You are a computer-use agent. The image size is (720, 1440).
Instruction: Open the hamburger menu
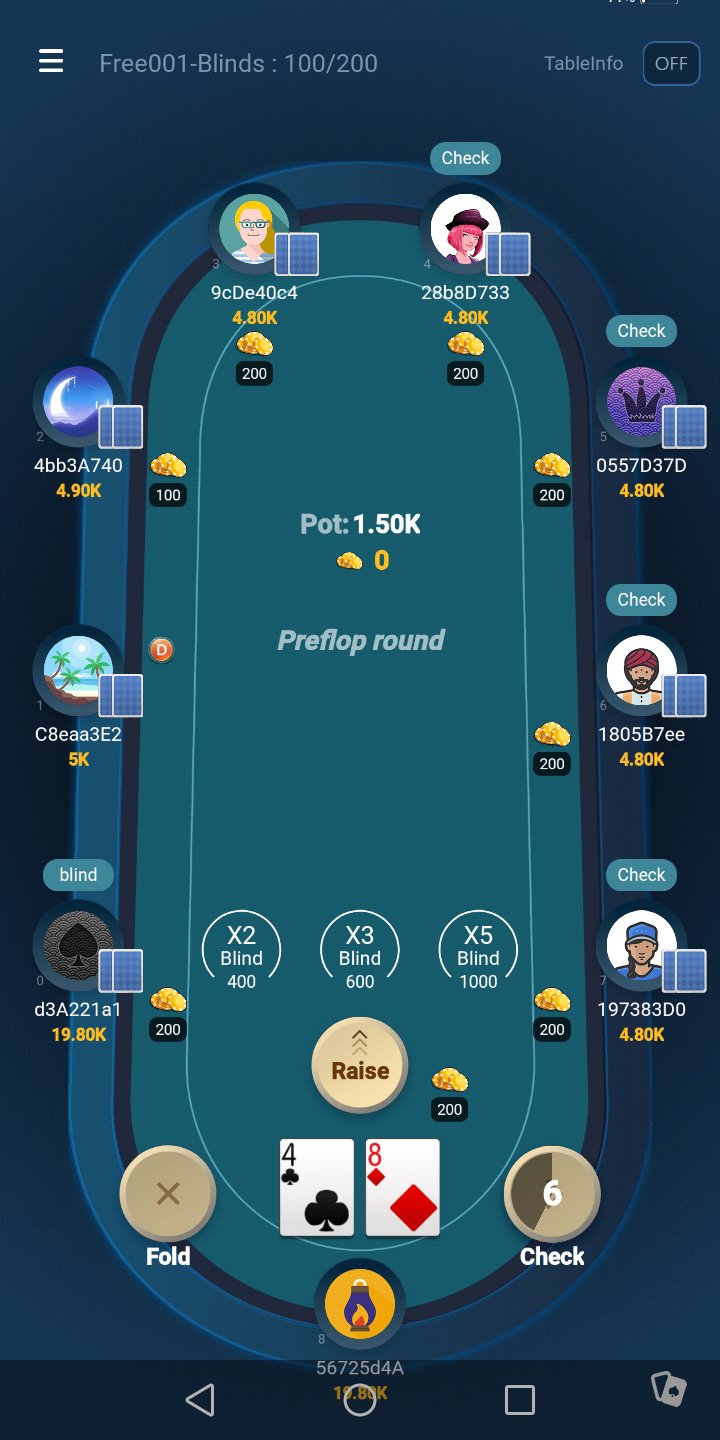[50, 61]
